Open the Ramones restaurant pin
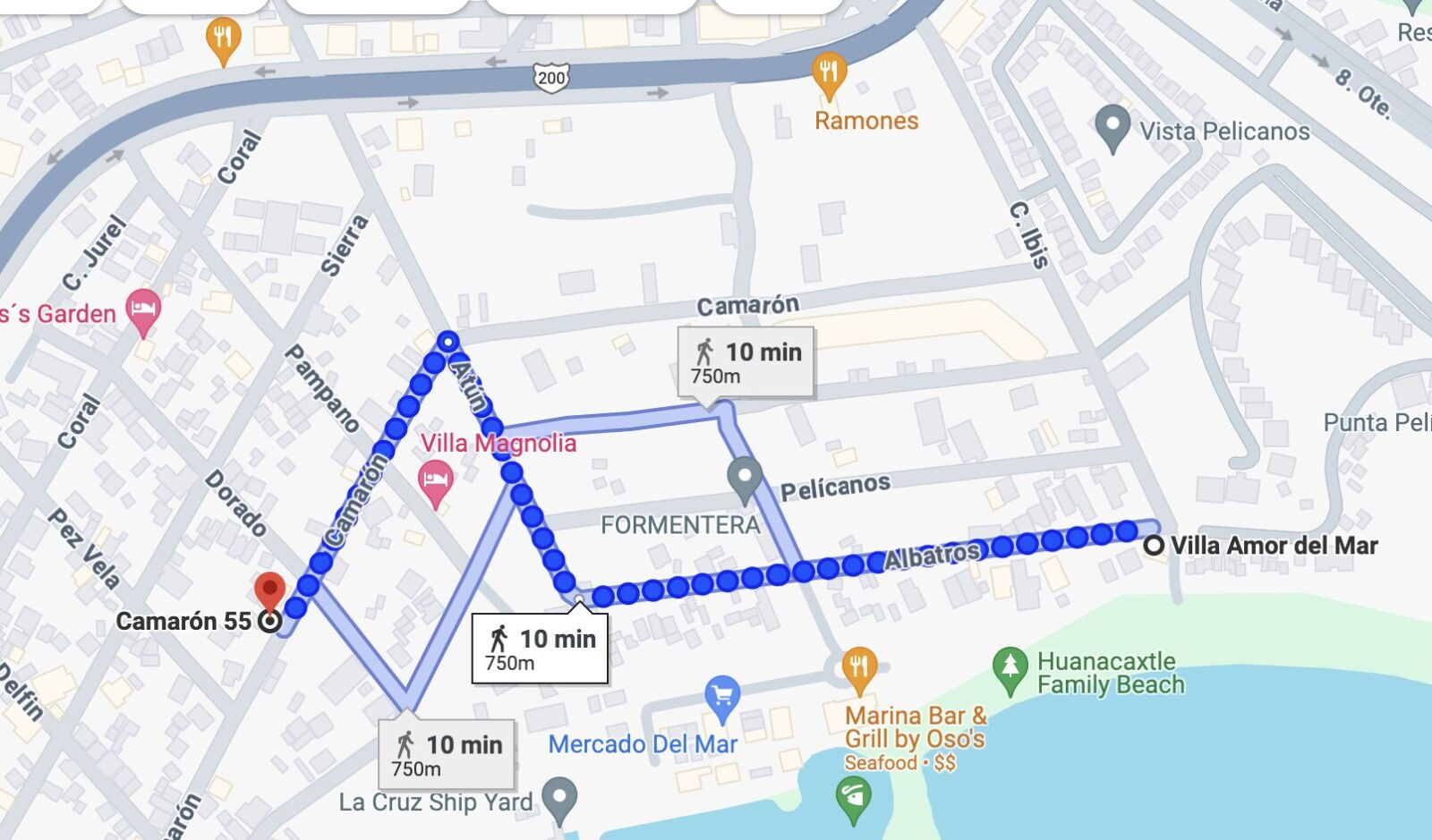Image resolution: width=1432 pixels, height=840 pixels. click(x=829, y=73)
